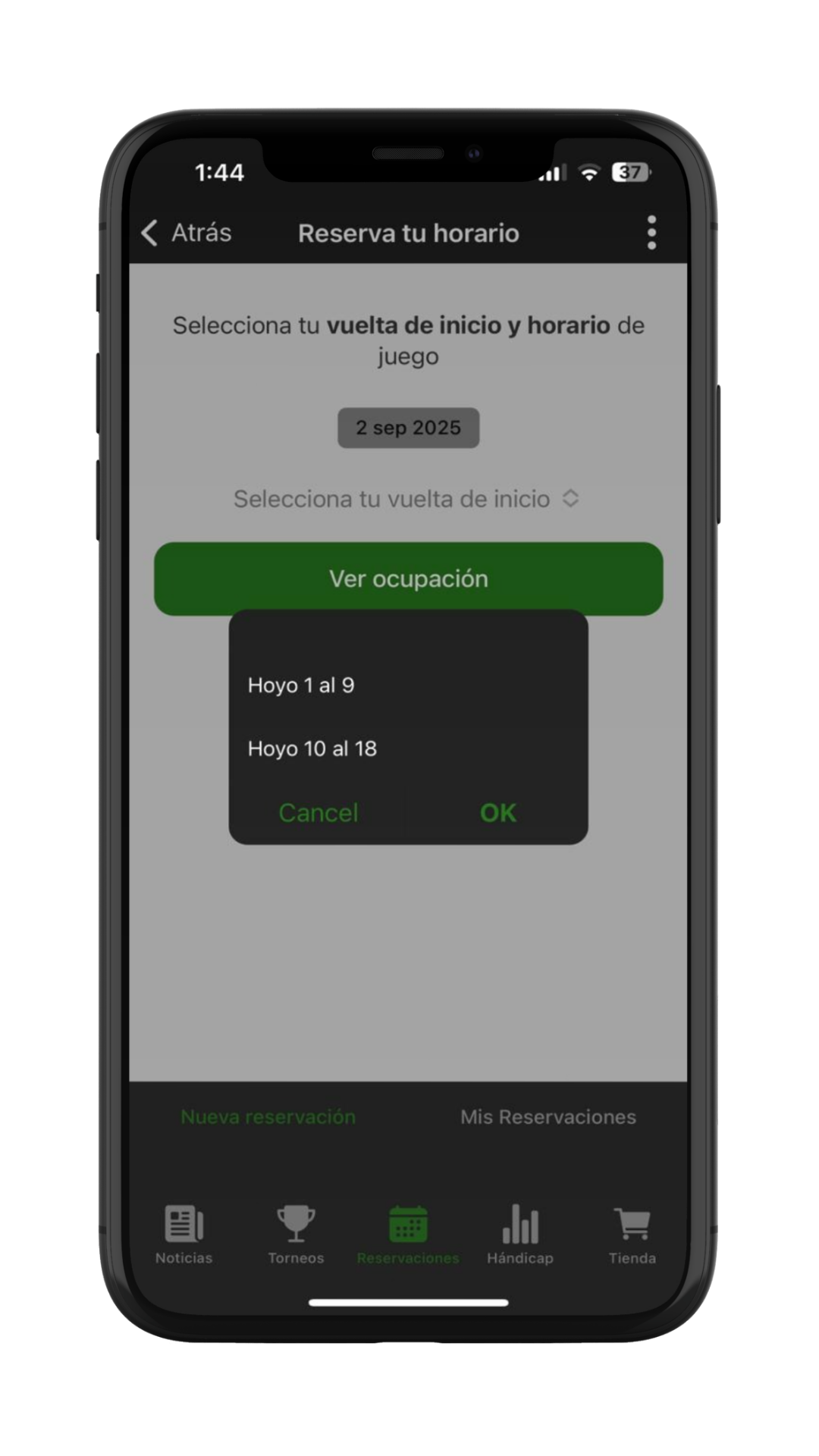Viewport: 819px width, 1456px height.
Task: Go back with the Atrás arrow
Action: [186, 233]
